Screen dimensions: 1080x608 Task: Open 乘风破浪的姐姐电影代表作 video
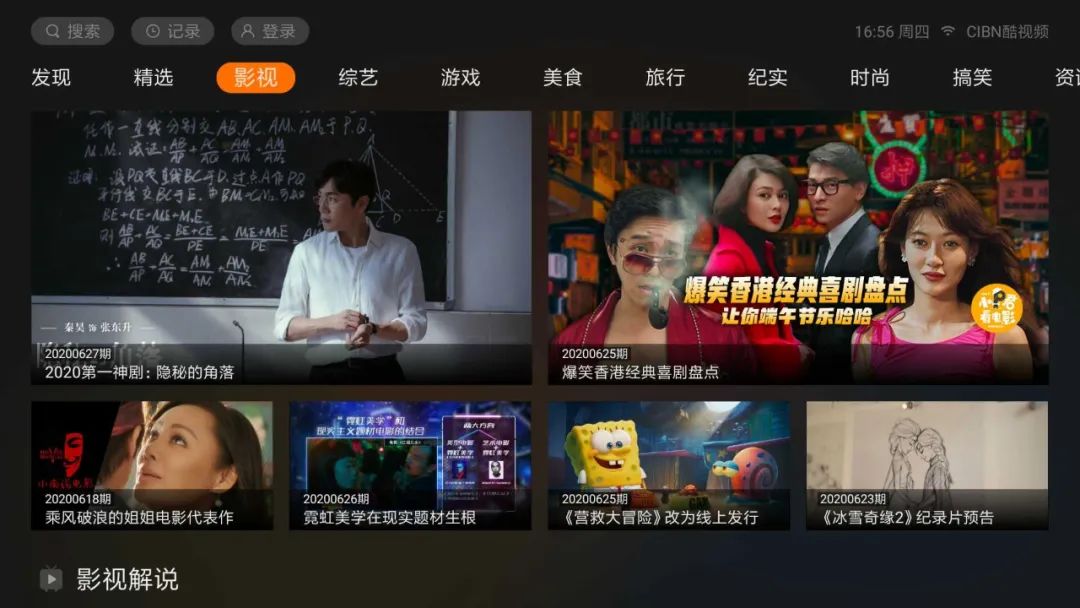[152, 465]
